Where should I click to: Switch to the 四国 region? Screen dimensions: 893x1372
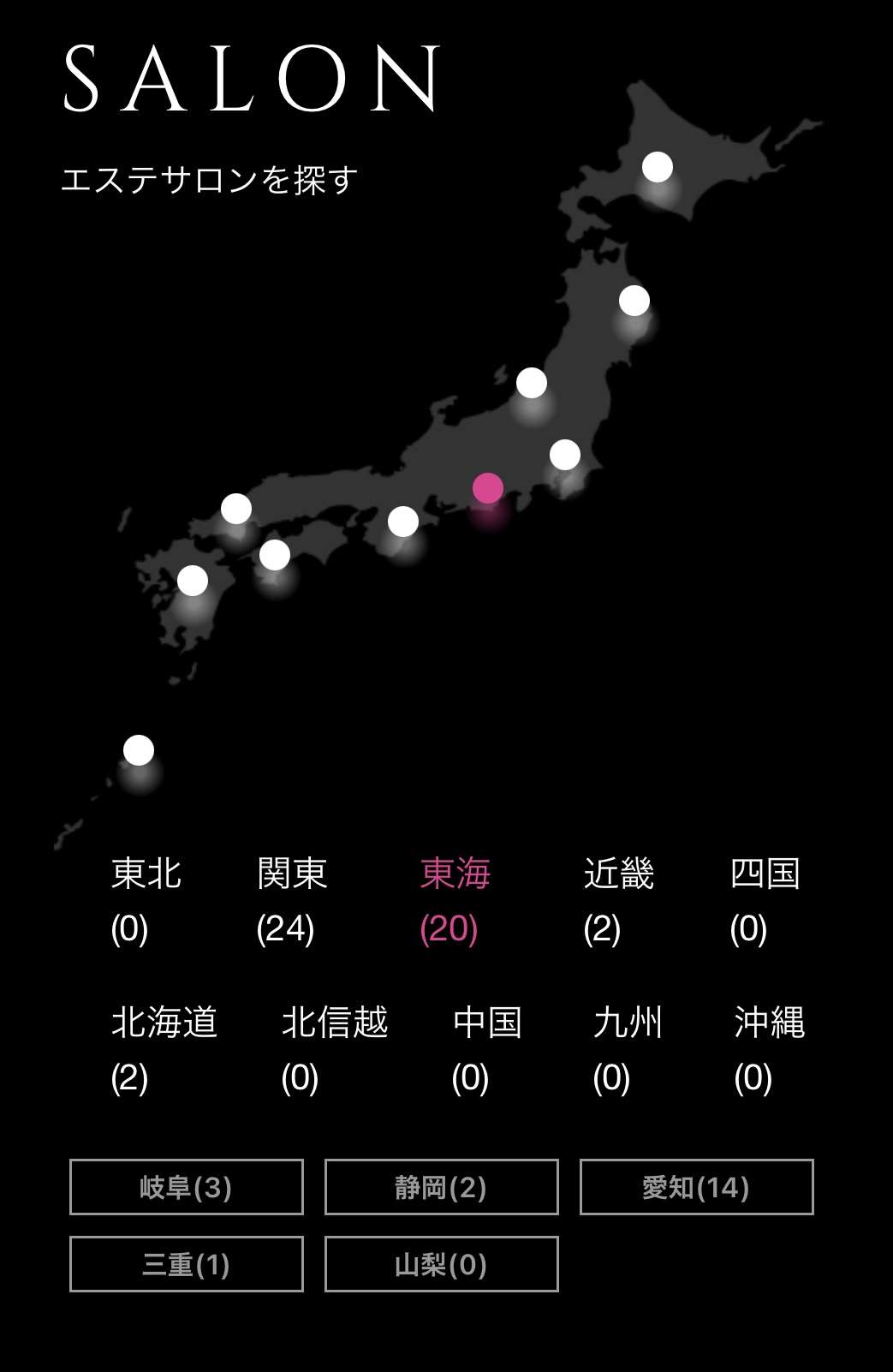[x=765, y=900]
